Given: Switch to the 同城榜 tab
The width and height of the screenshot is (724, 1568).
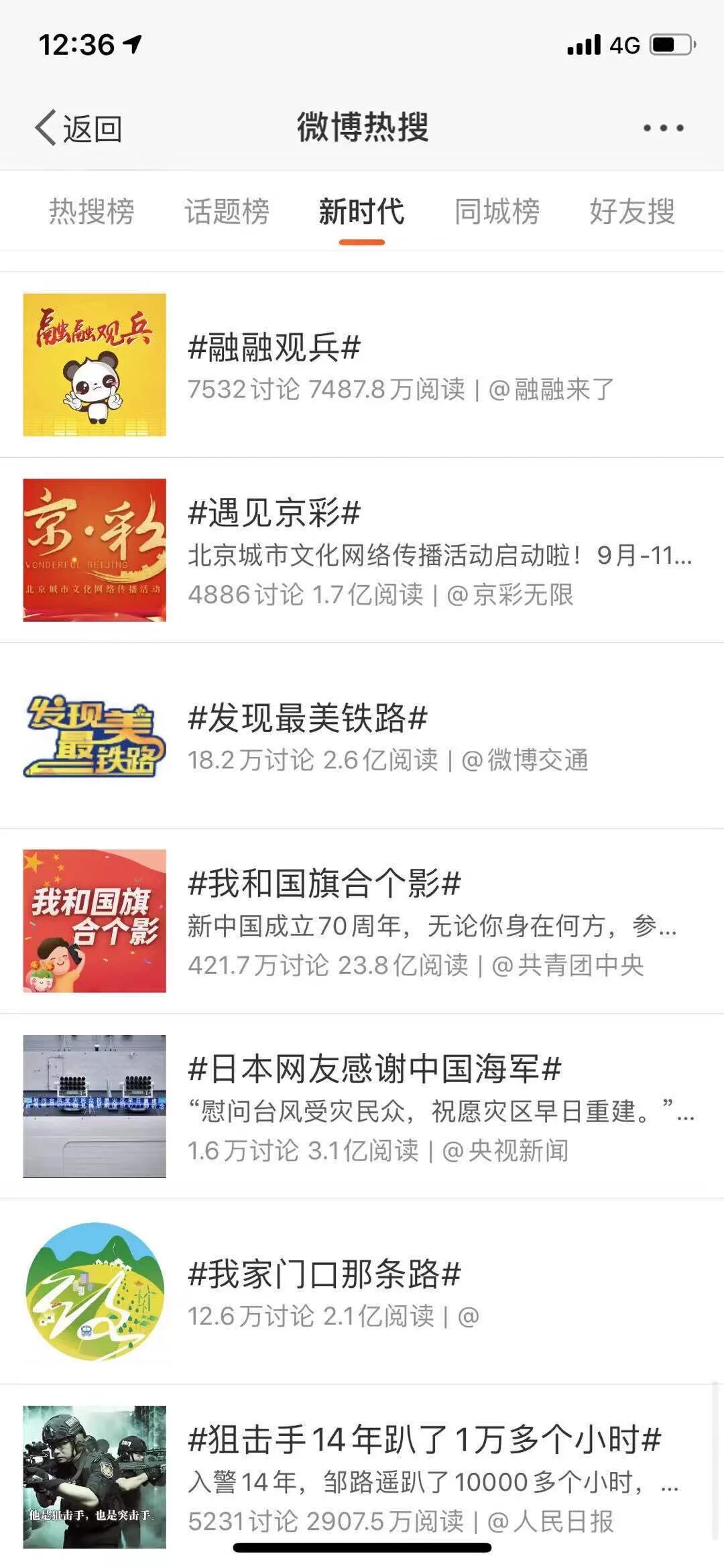Looking at the screenshot, I should pos(497,212).
